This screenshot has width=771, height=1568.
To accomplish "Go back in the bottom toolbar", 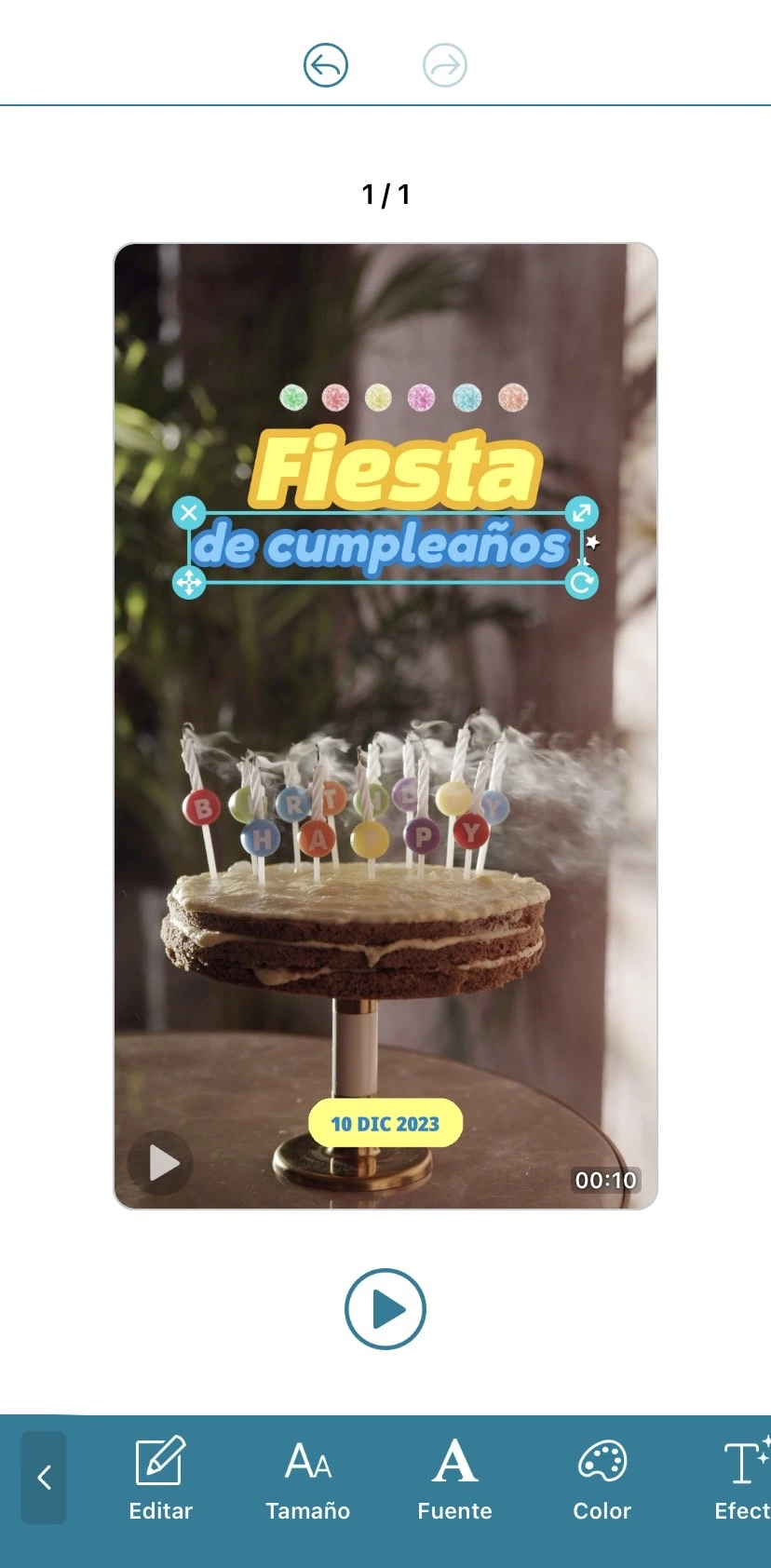I will [44, 1477].
